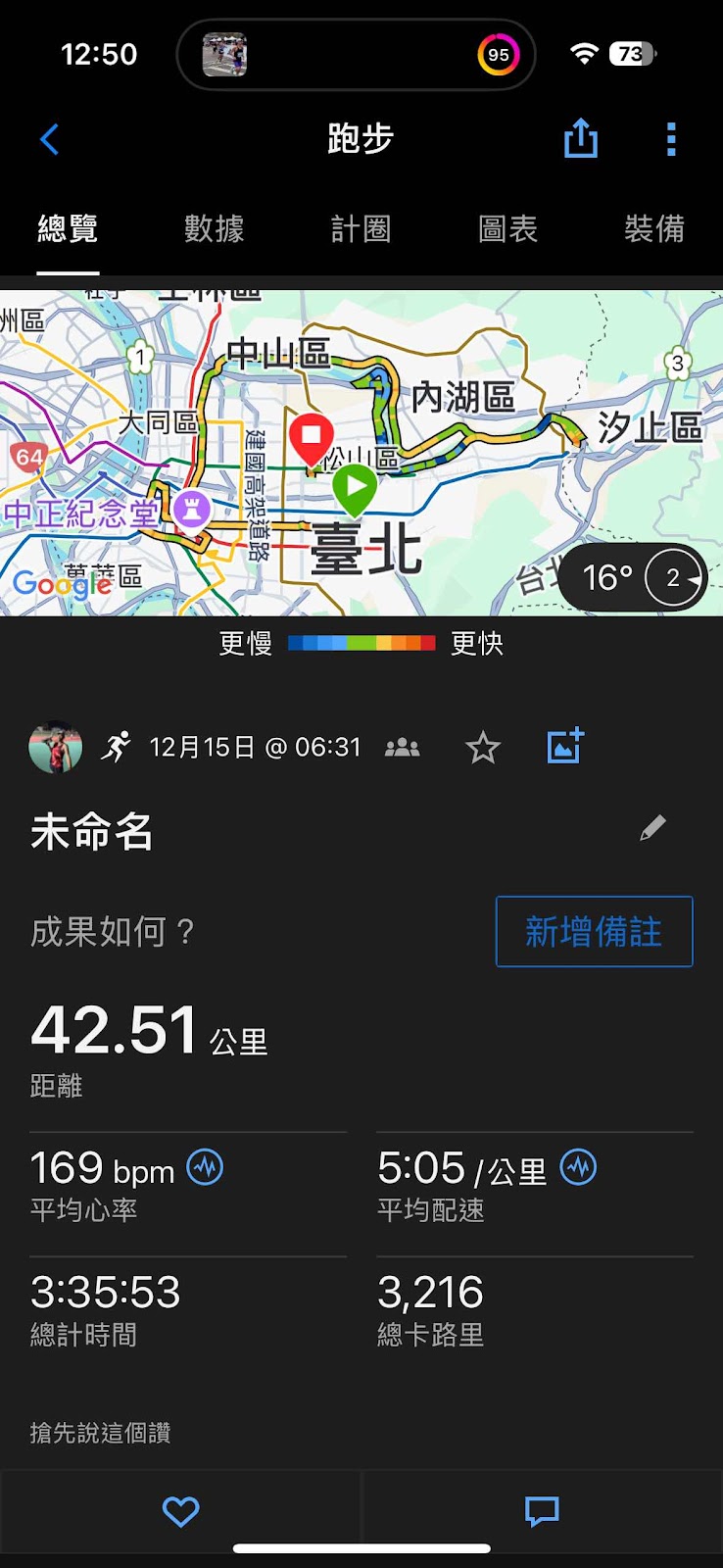The image size is (723, 1568).
Task: Tap the 新增備註 button
Action: (x=594, y=931)
